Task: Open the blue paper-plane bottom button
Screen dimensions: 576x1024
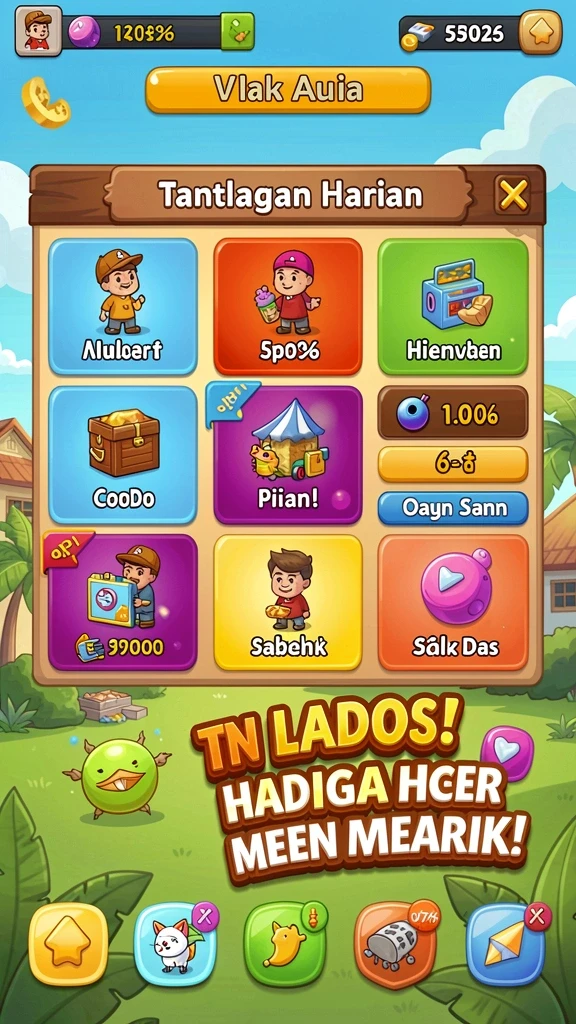Action: pos(505,944)
